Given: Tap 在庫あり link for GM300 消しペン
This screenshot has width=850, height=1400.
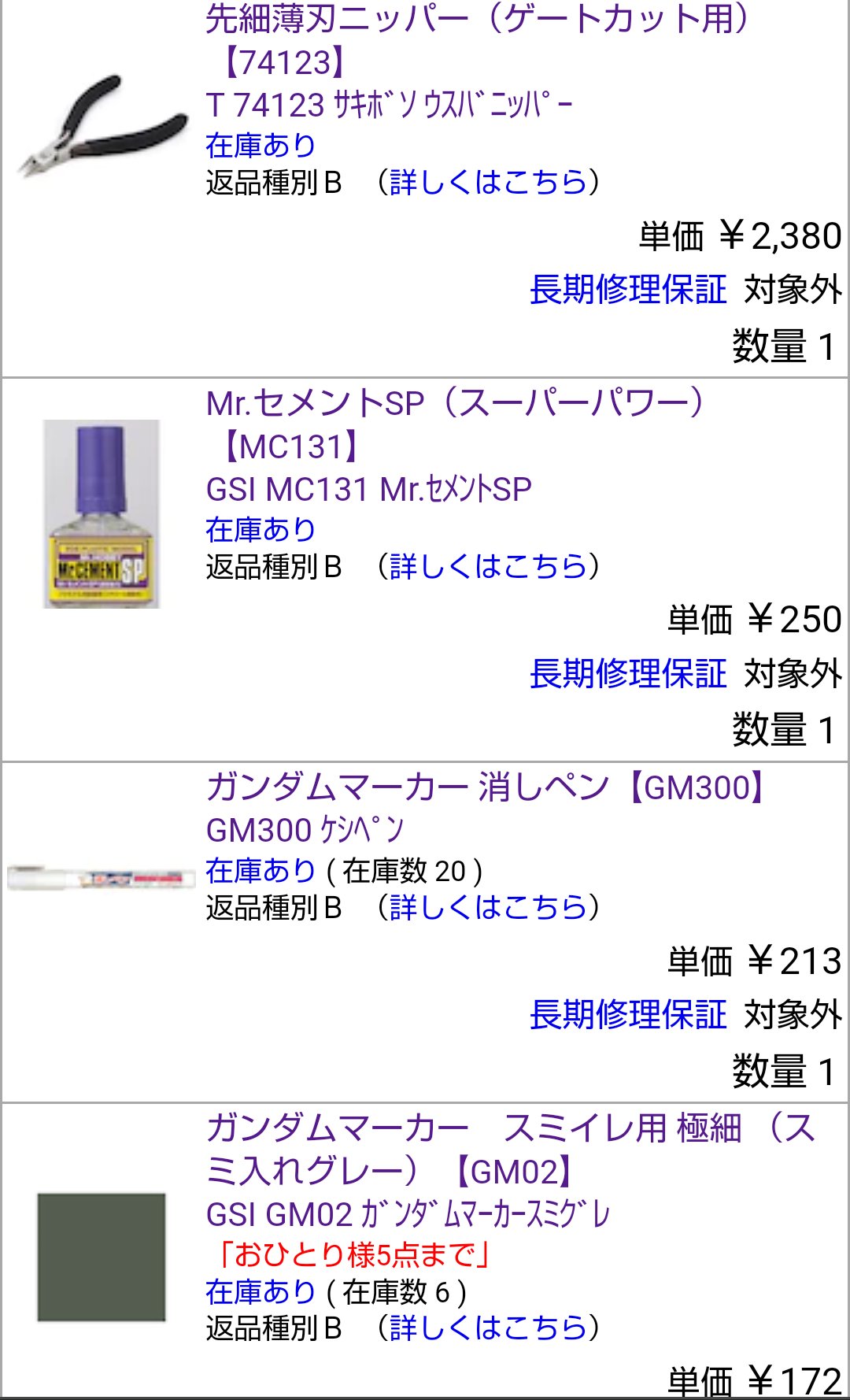Looking at the screenshot, I should [261, 871].
